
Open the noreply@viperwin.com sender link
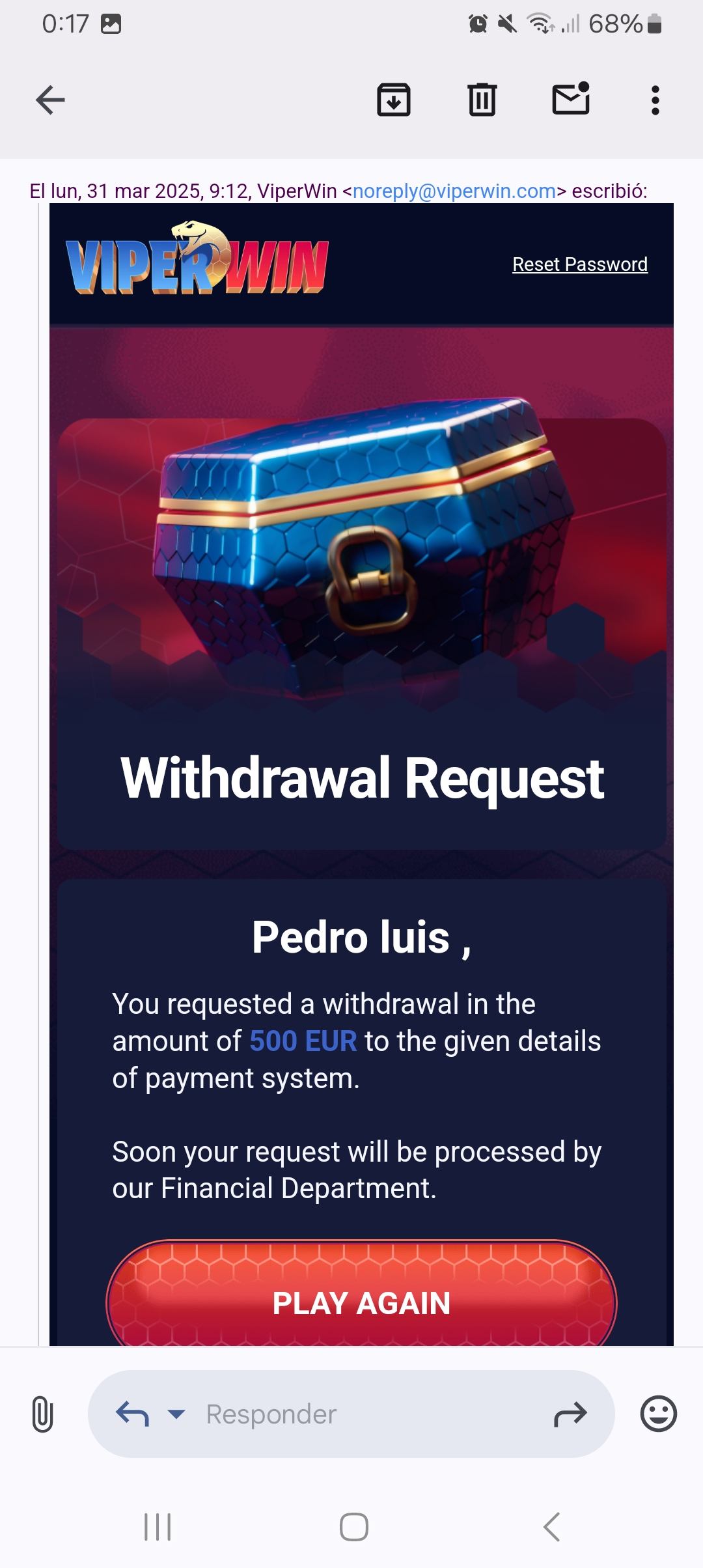point(454,191)
